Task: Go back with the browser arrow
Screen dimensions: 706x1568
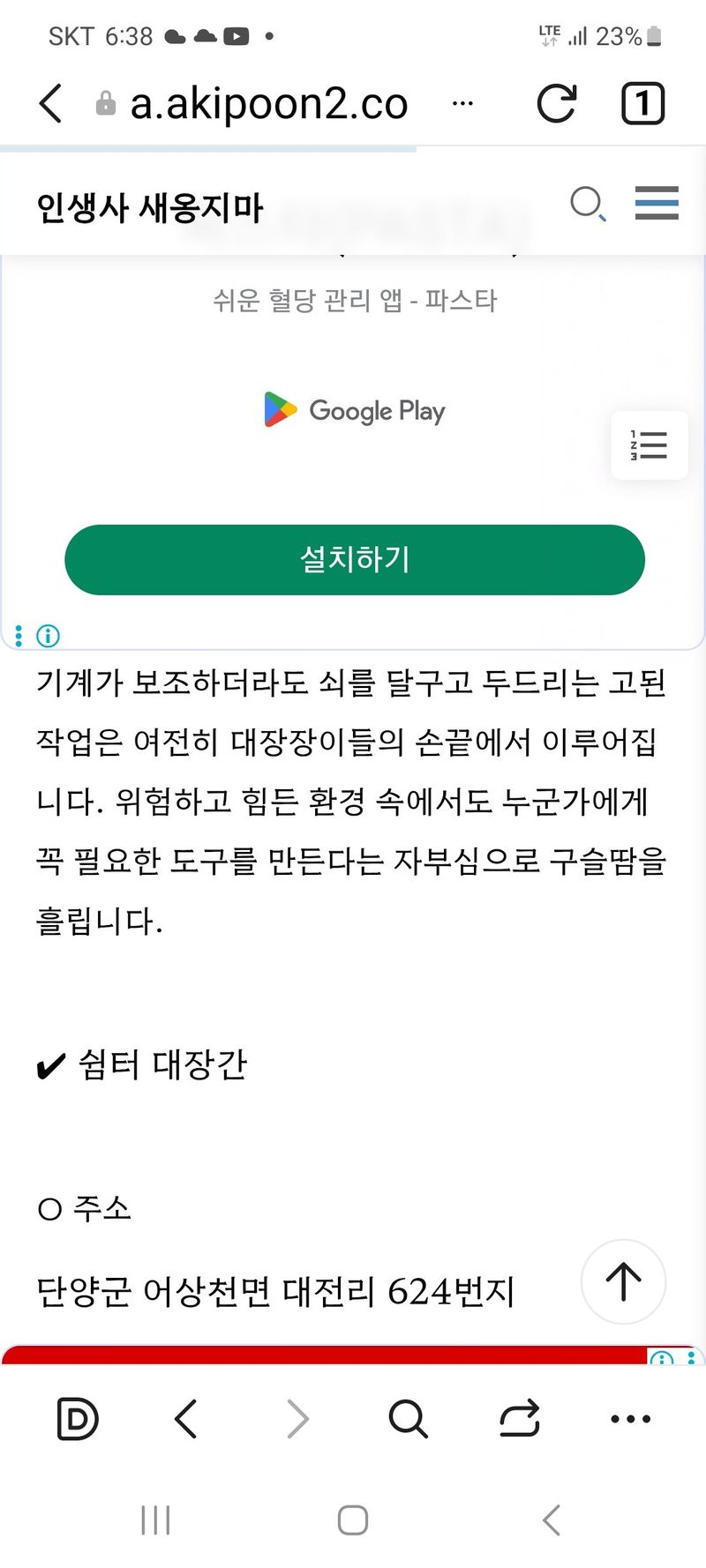Action: 51,103
